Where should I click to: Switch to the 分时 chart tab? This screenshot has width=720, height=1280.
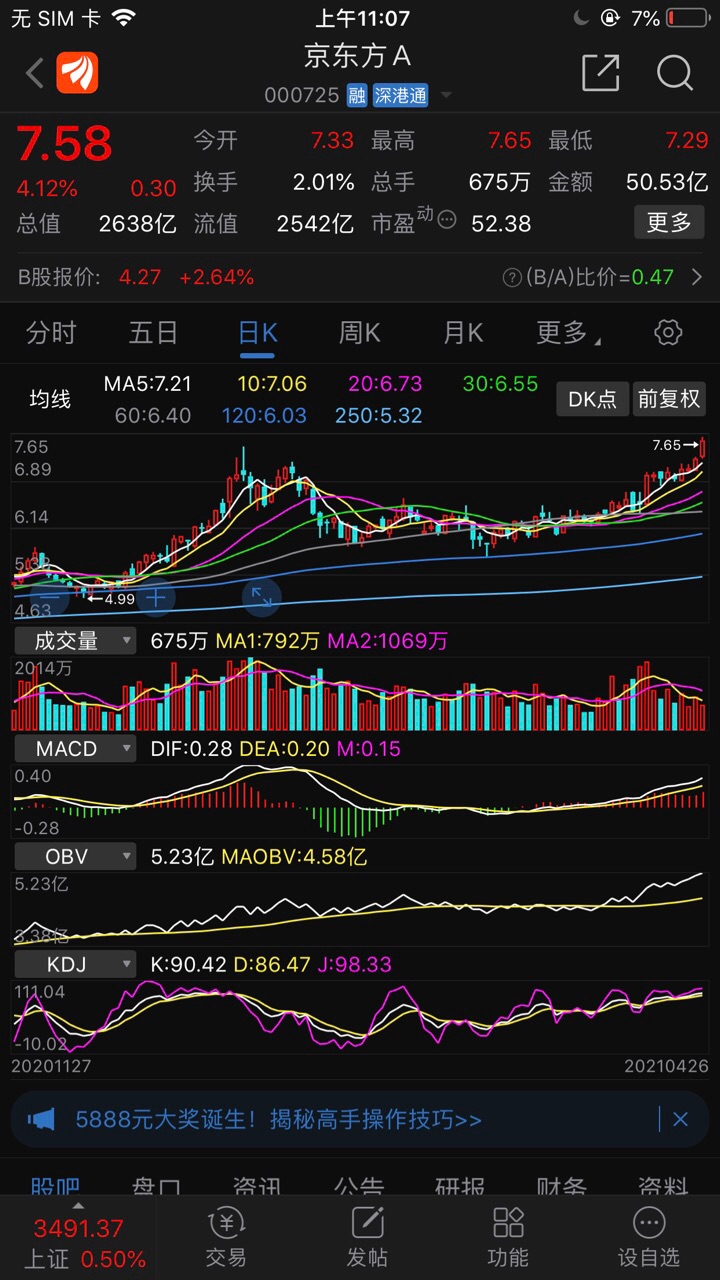51,333
